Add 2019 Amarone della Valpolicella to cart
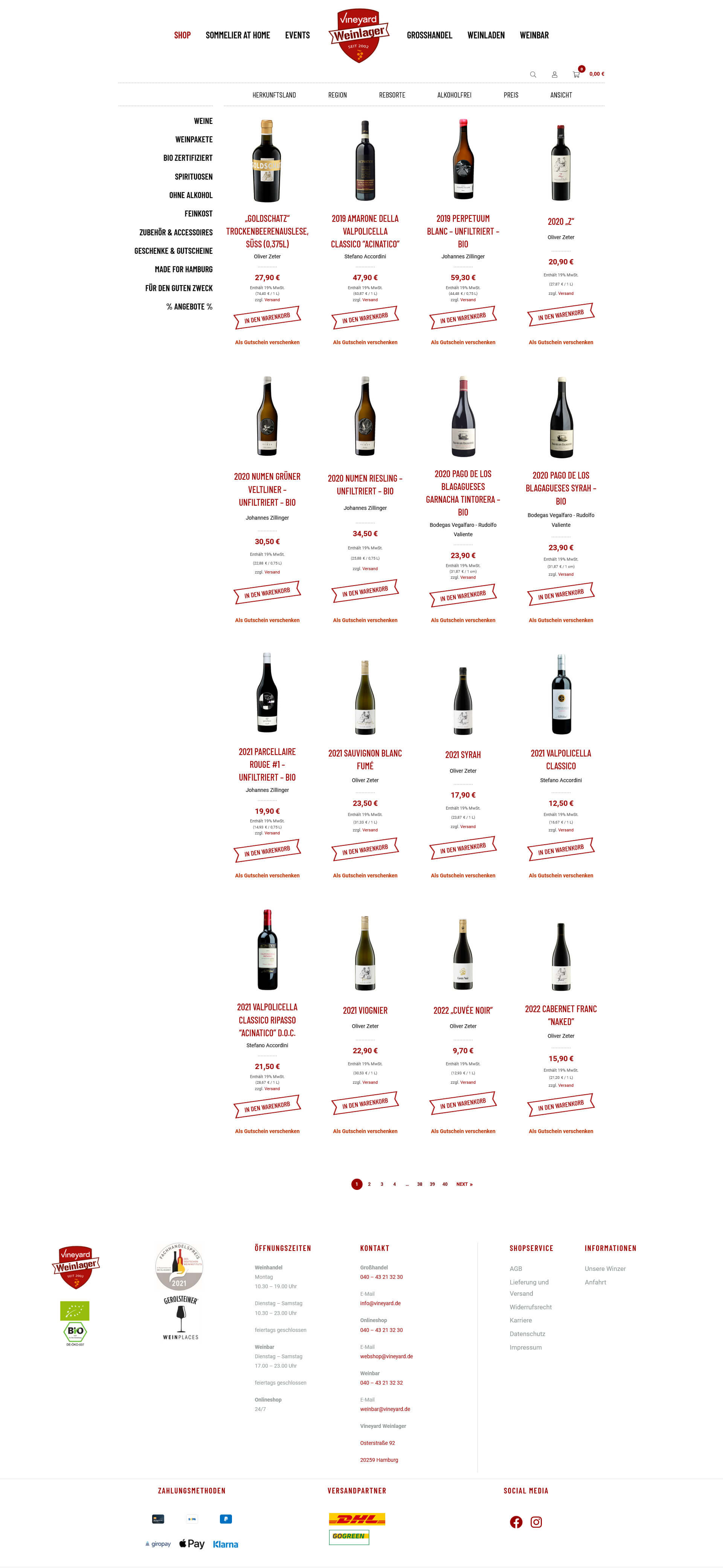This screenshot has width=723, height=1568. click(365, 318)
